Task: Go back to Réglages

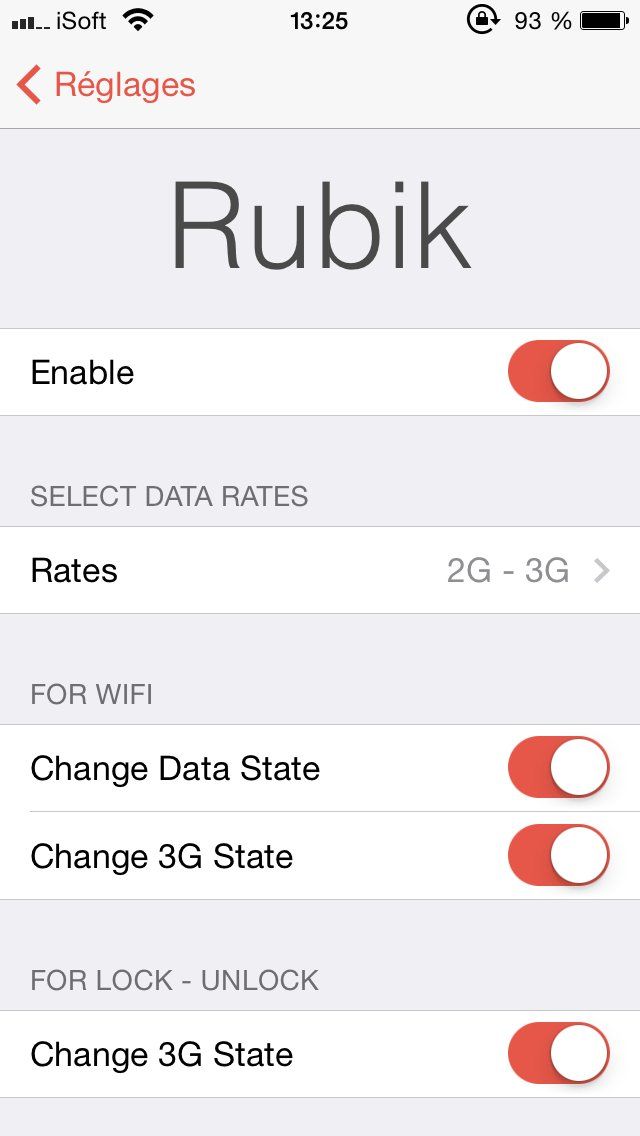Action: pos(106,85)
